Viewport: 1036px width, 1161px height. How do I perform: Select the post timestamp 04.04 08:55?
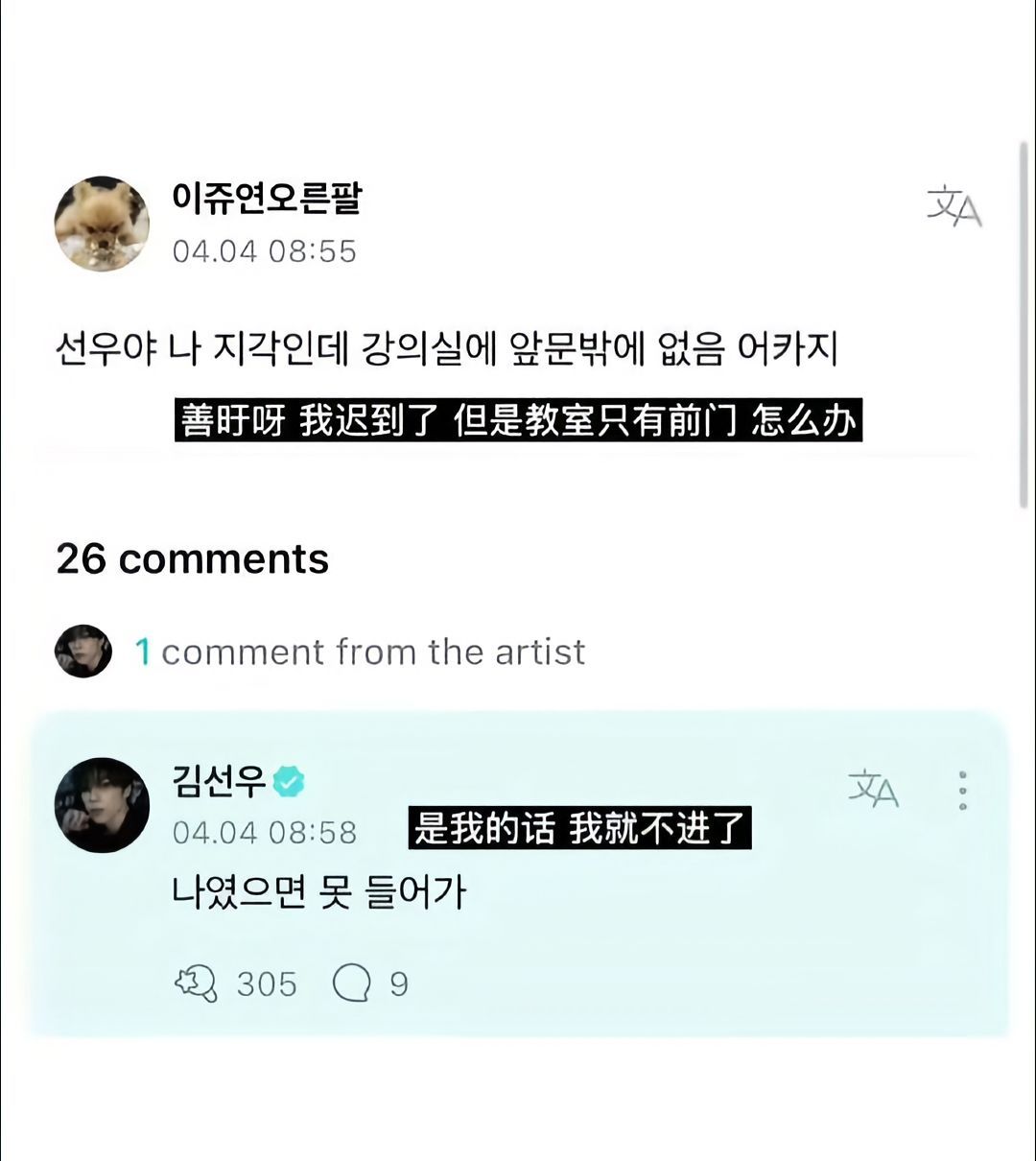click(265, 250)
